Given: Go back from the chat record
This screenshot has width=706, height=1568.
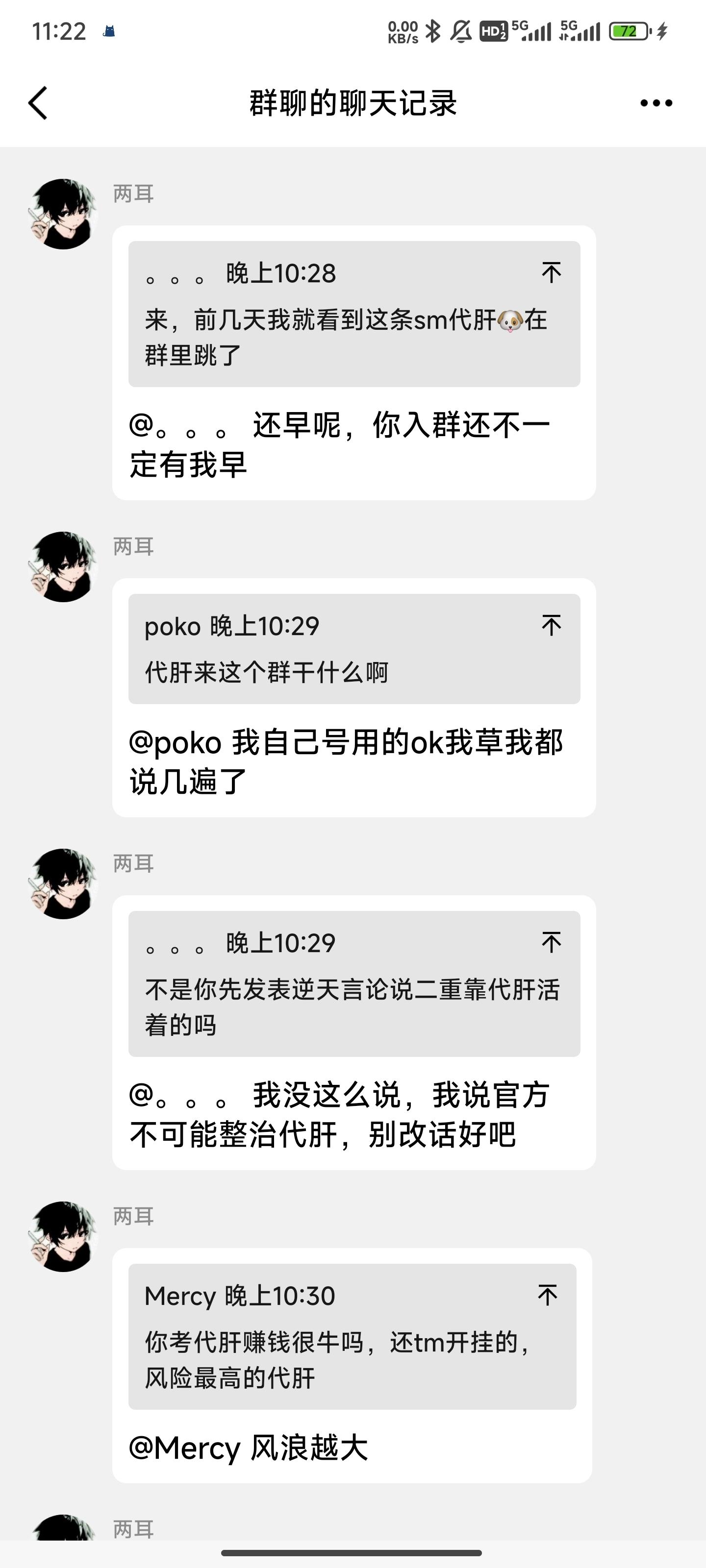Looking at the screenshot, I should (38, 103).
